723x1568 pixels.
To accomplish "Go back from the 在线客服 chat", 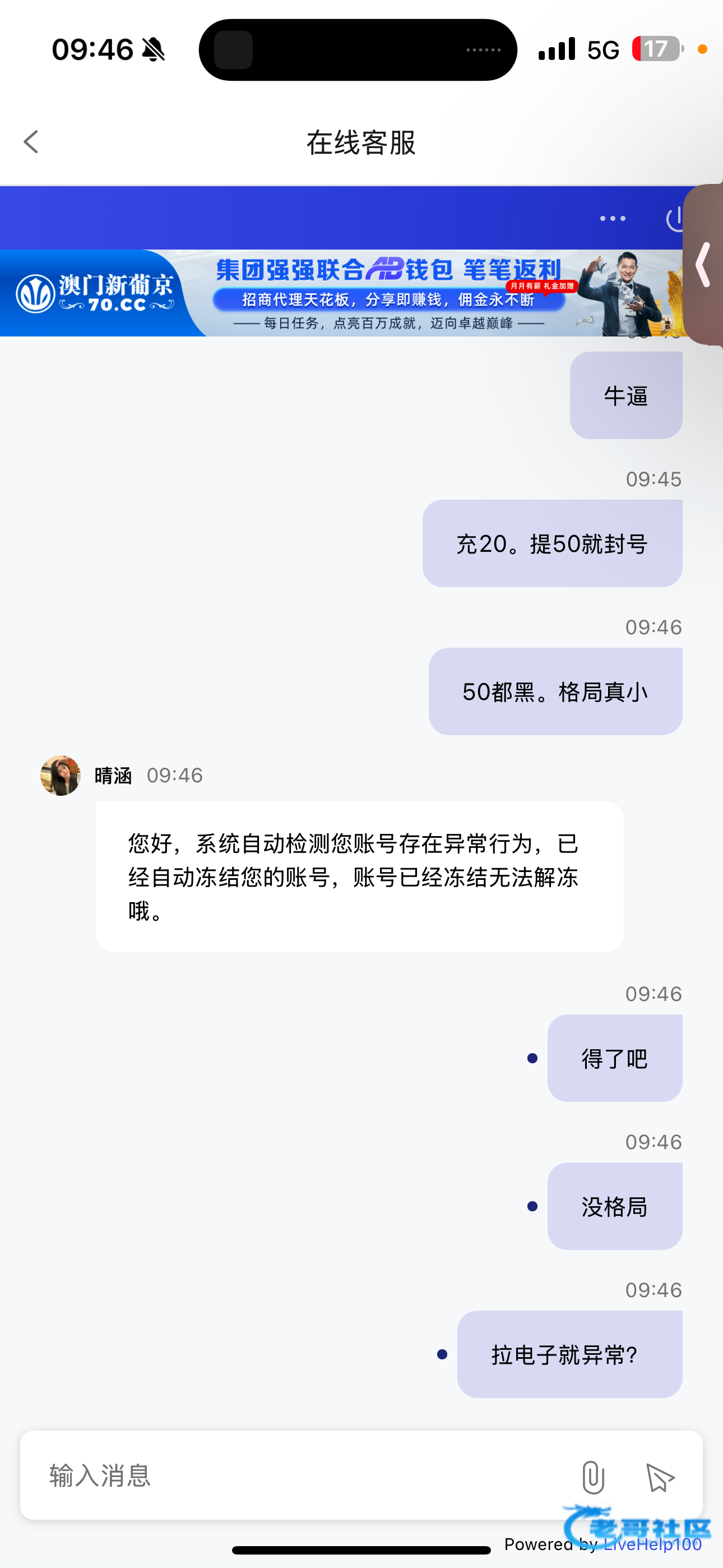I will click(x=31, y=142).
